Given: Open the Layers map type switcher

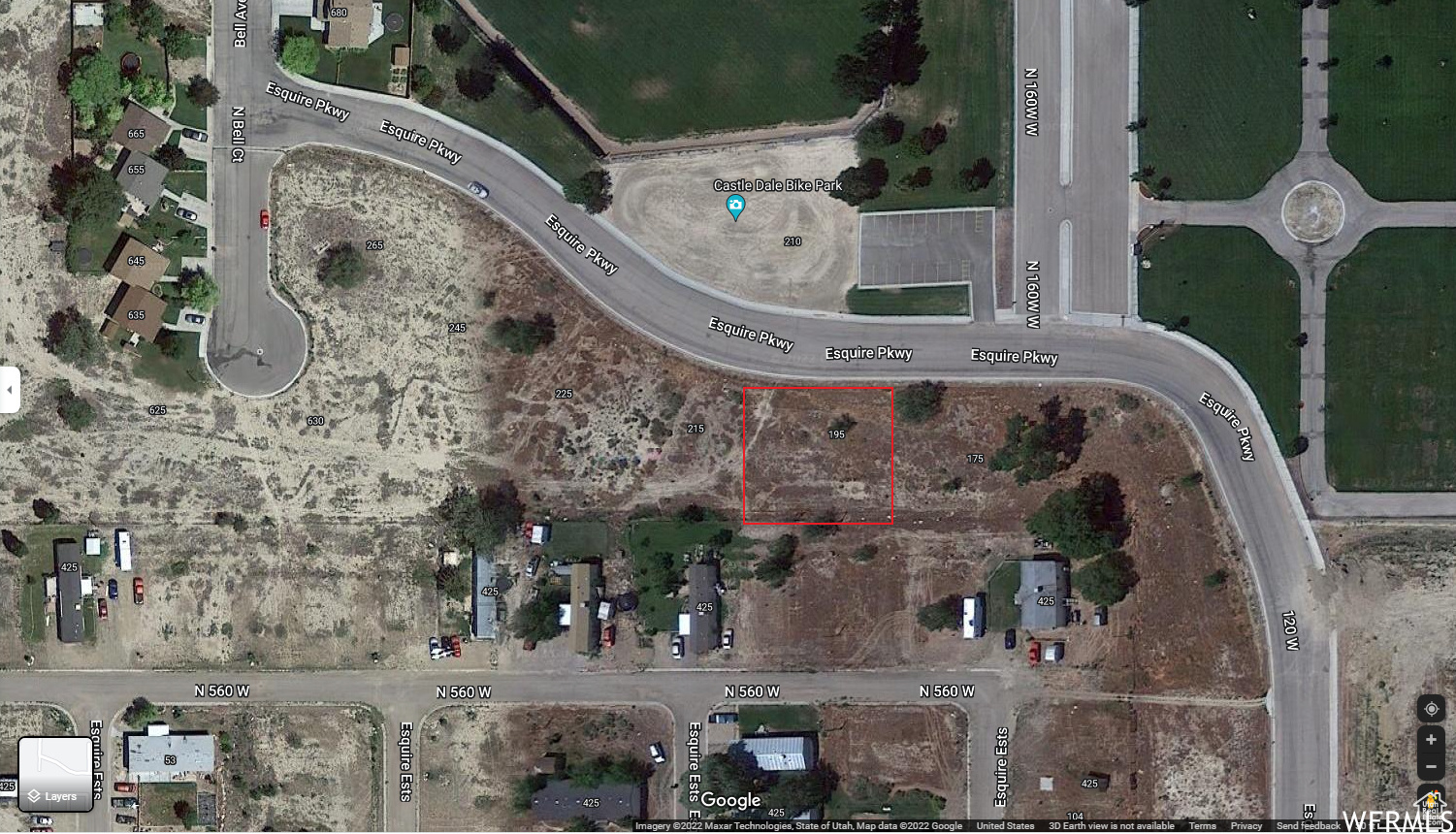Looking at the screenshot, I should [x=55, y=773].
